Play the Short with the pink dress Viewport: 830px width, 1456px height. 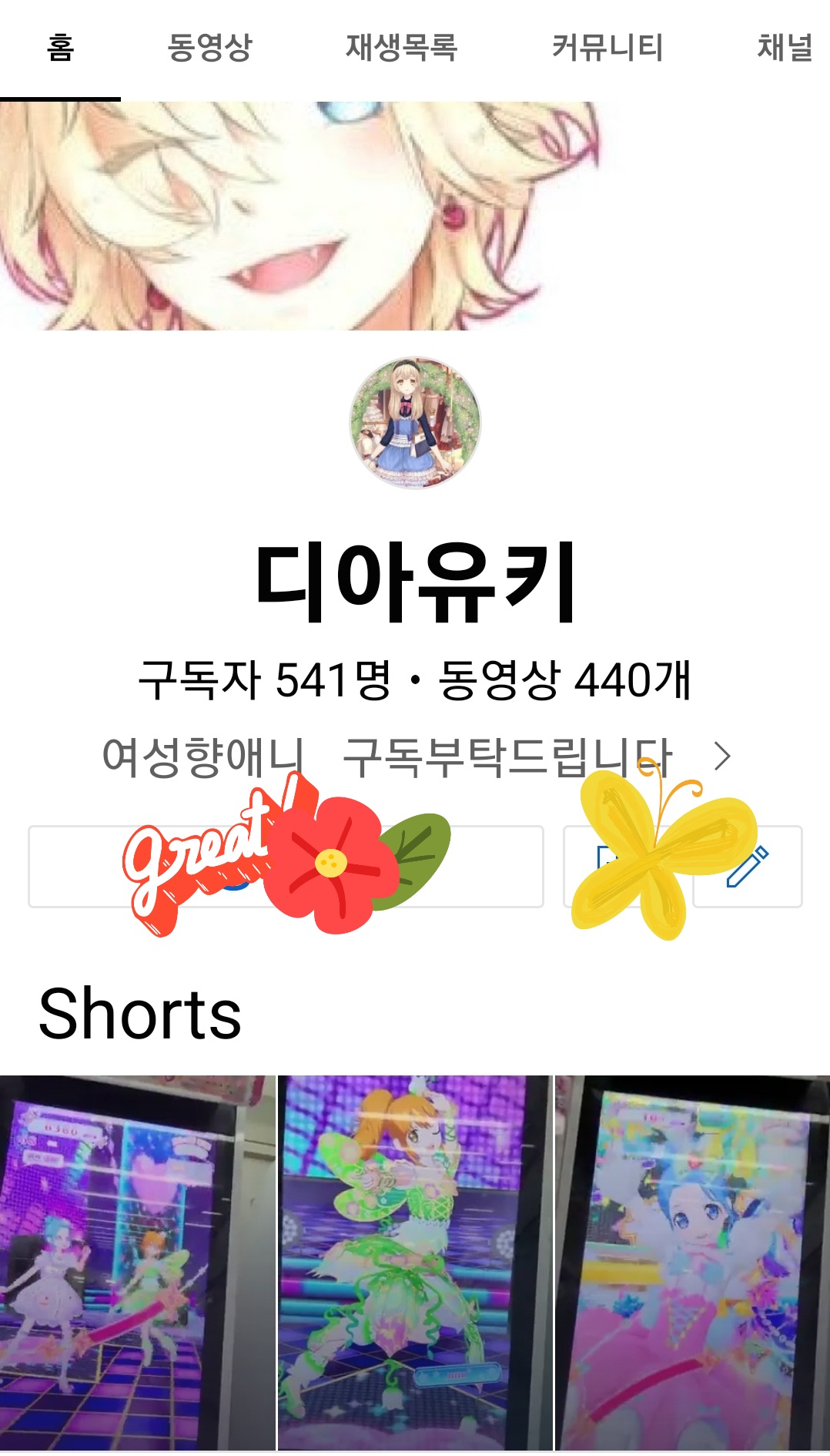coord(692,1262)
